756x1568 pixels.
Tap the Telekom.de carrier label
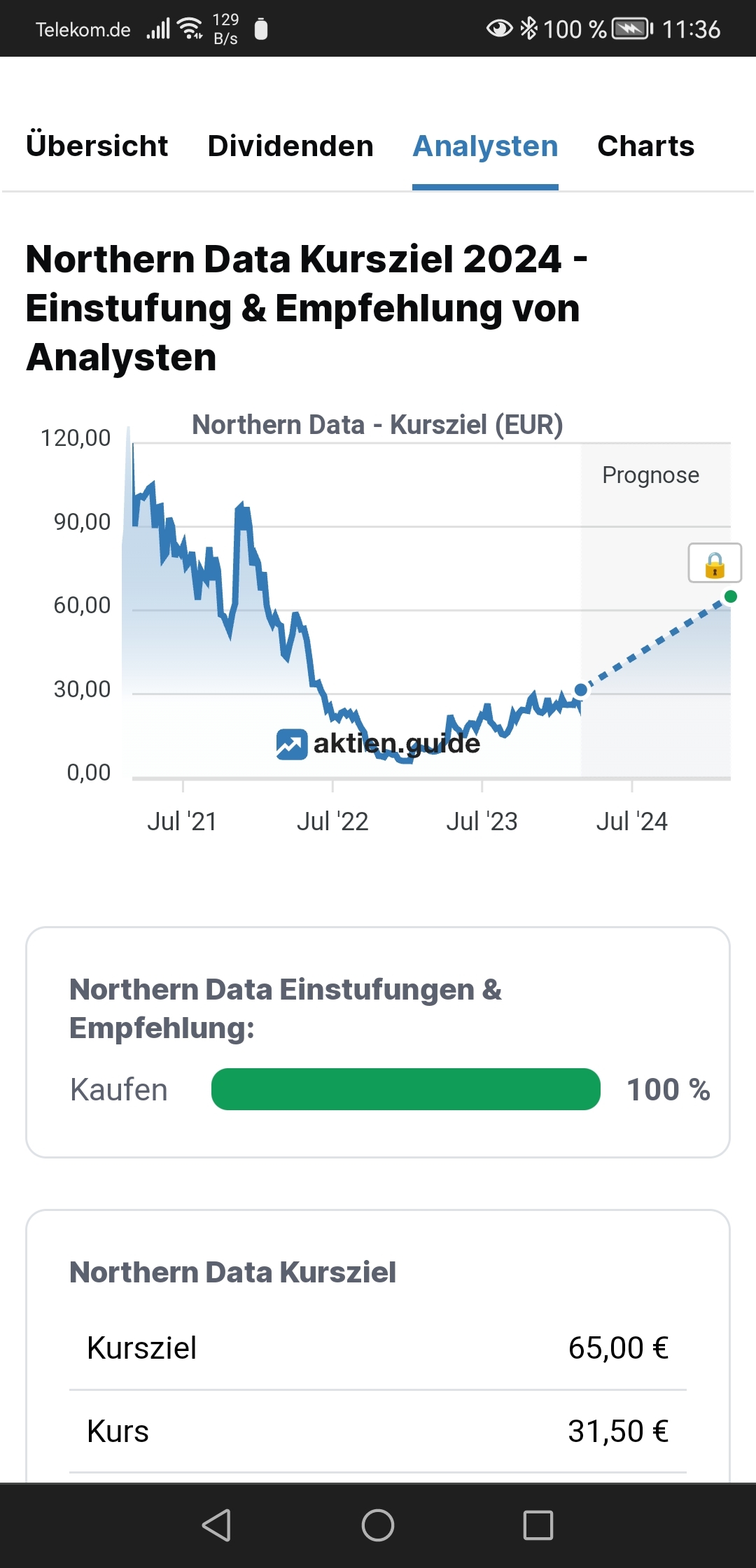[83, 28]
